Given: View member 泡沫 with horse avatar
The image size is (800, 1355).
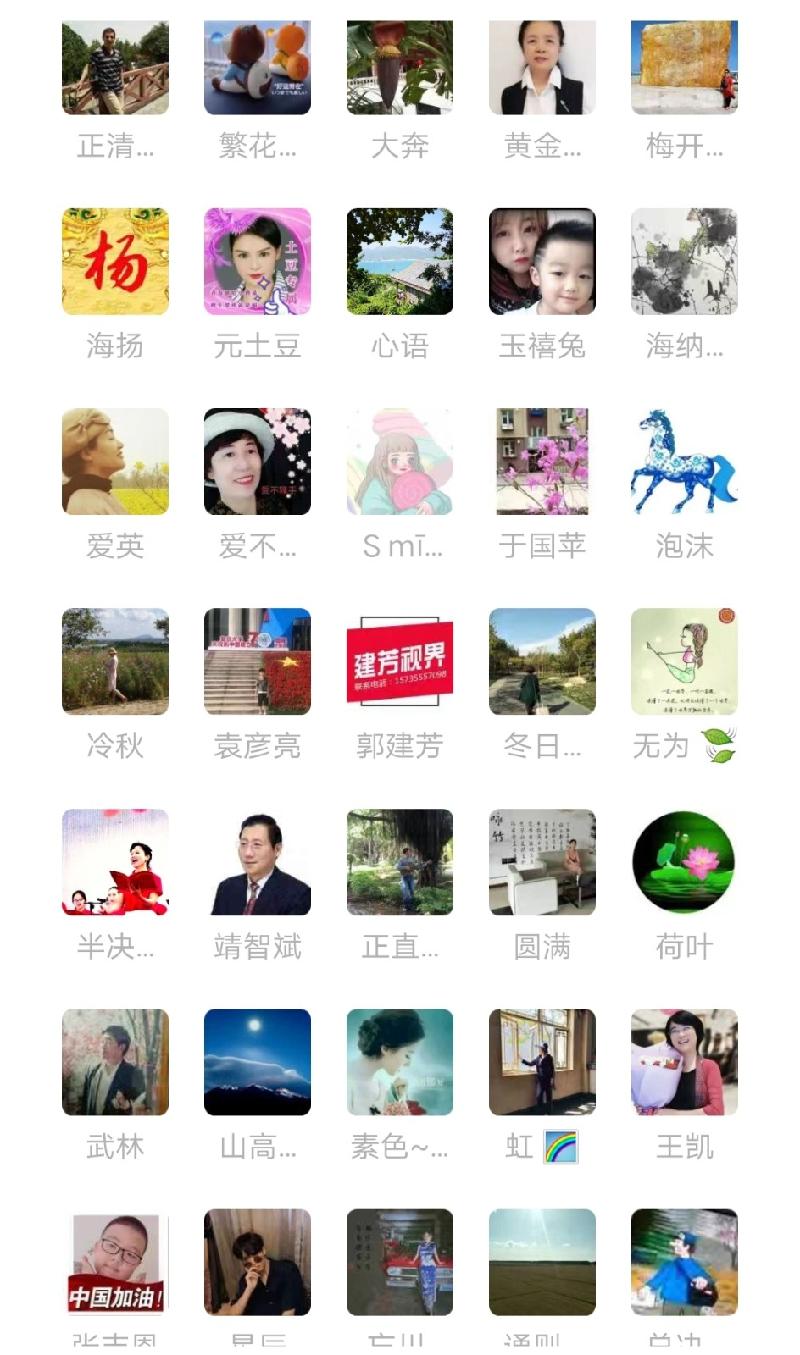Looking at the screenshot, I should click(684, 462).
